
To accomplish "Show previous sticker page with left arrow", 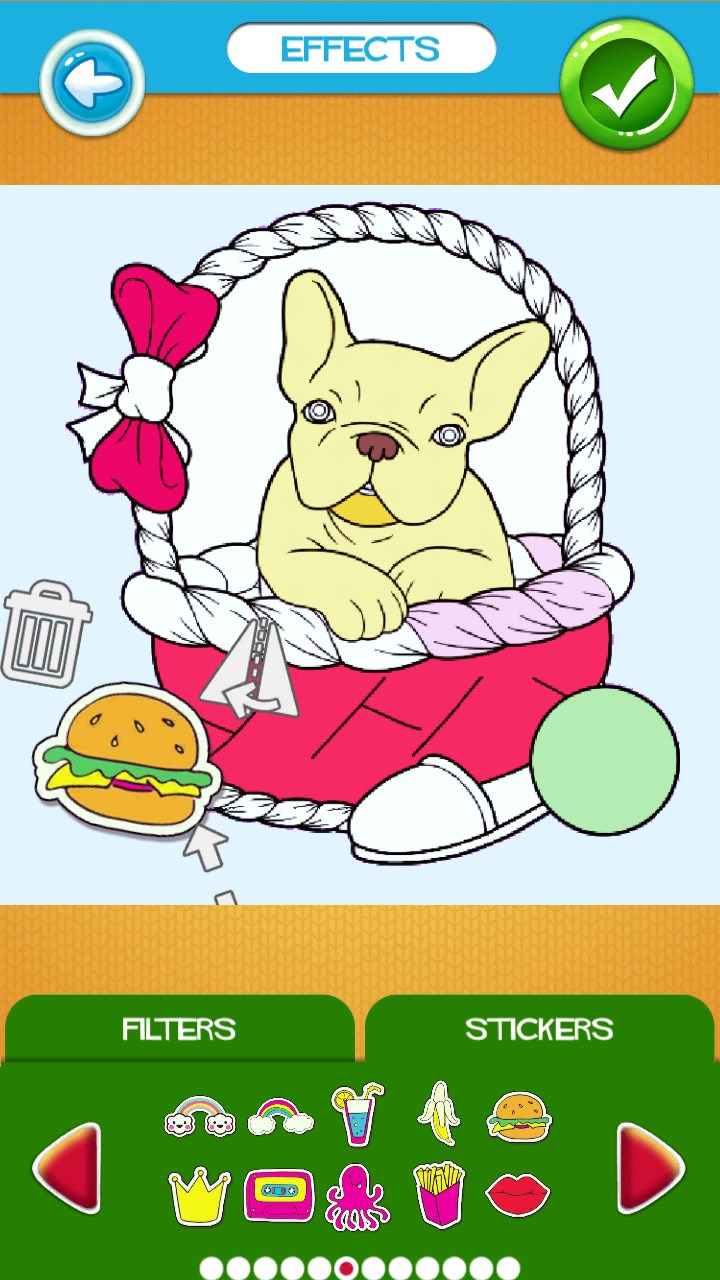I will (x=68, y=1168).
